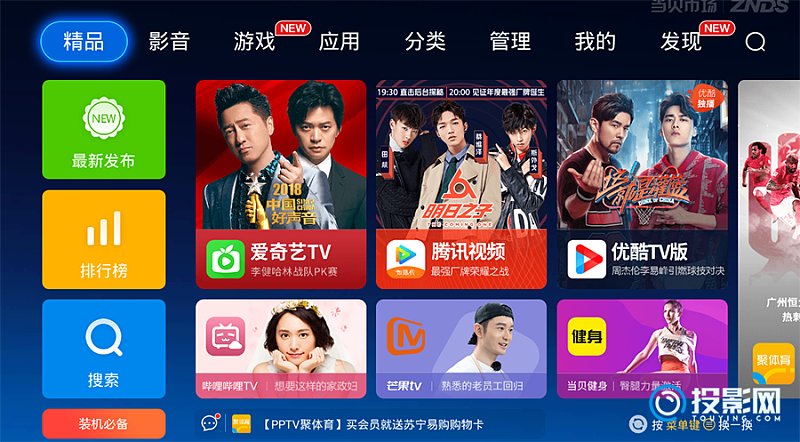Open the 芒果tv card
The height and width of the screenshot is (442, 800).
coord(461,348)
